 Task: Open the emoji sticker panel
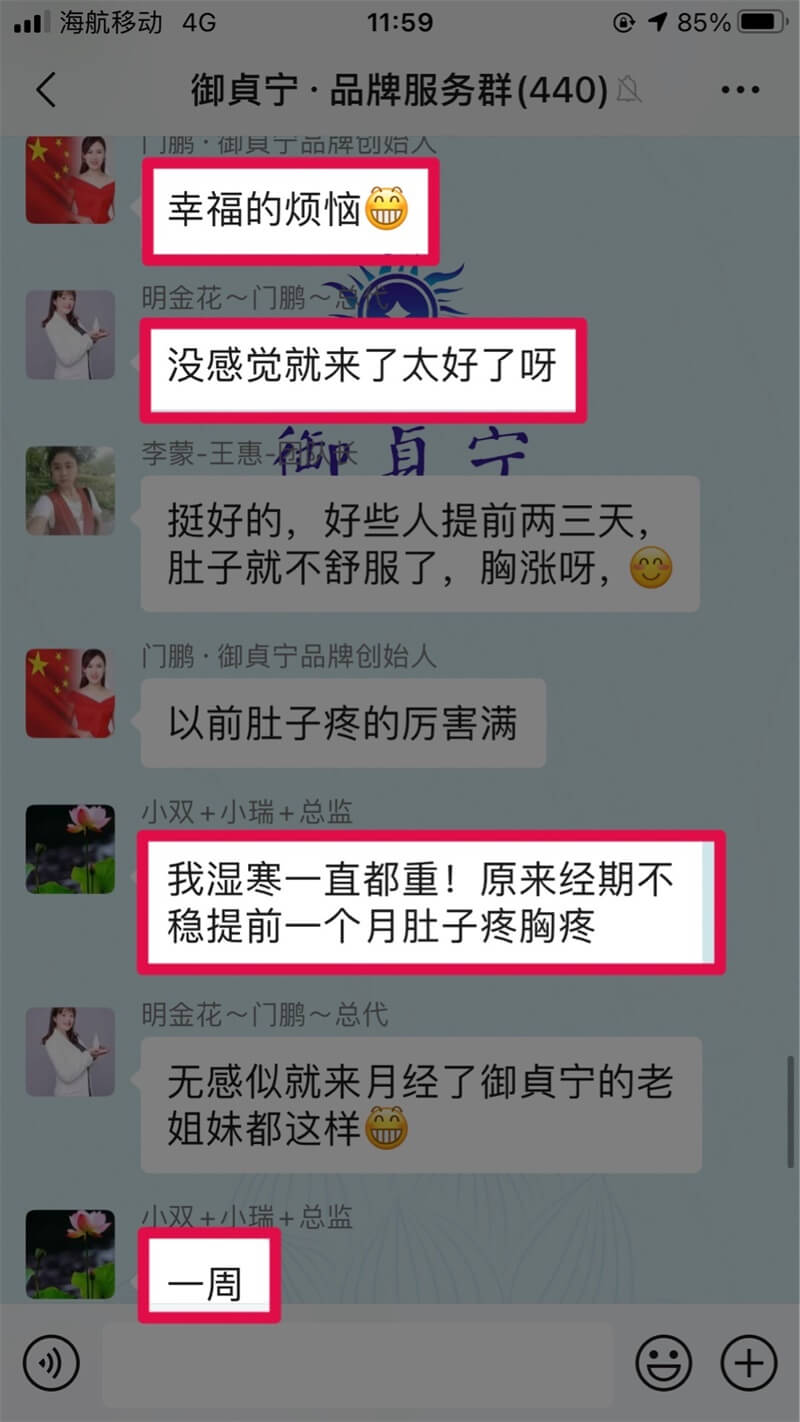(x=664, y=1363)
